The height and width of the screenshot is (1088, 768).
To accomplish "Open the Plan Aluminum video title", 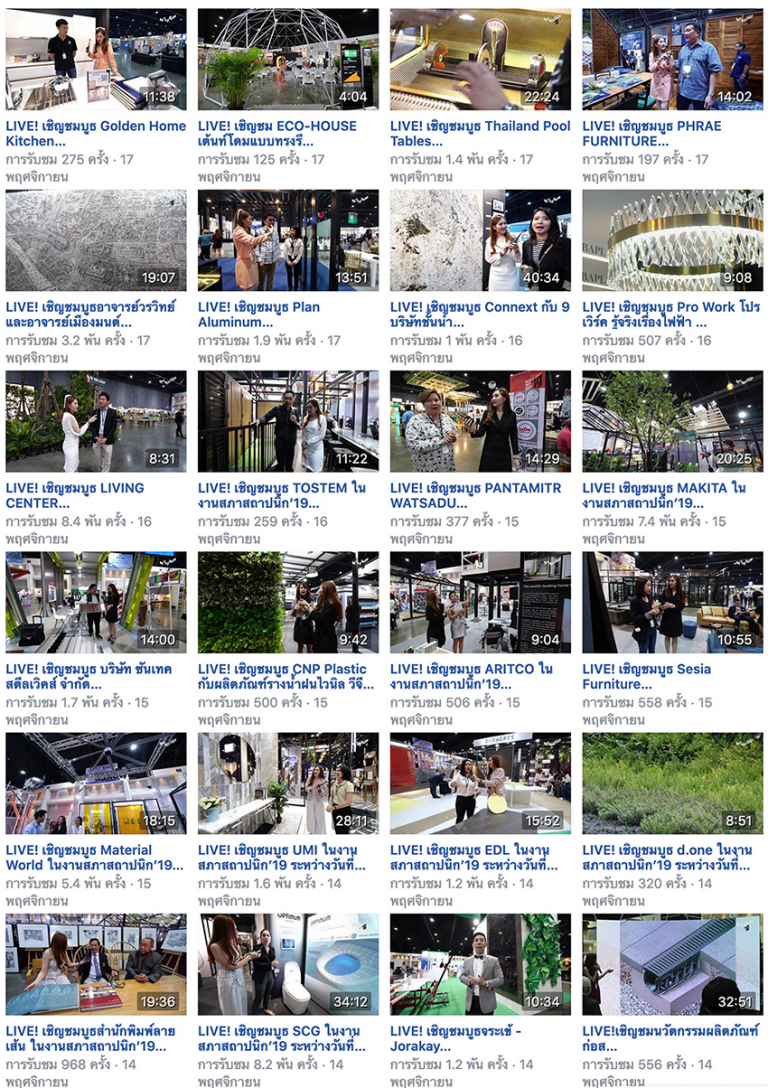I will [x=259, y=315].
